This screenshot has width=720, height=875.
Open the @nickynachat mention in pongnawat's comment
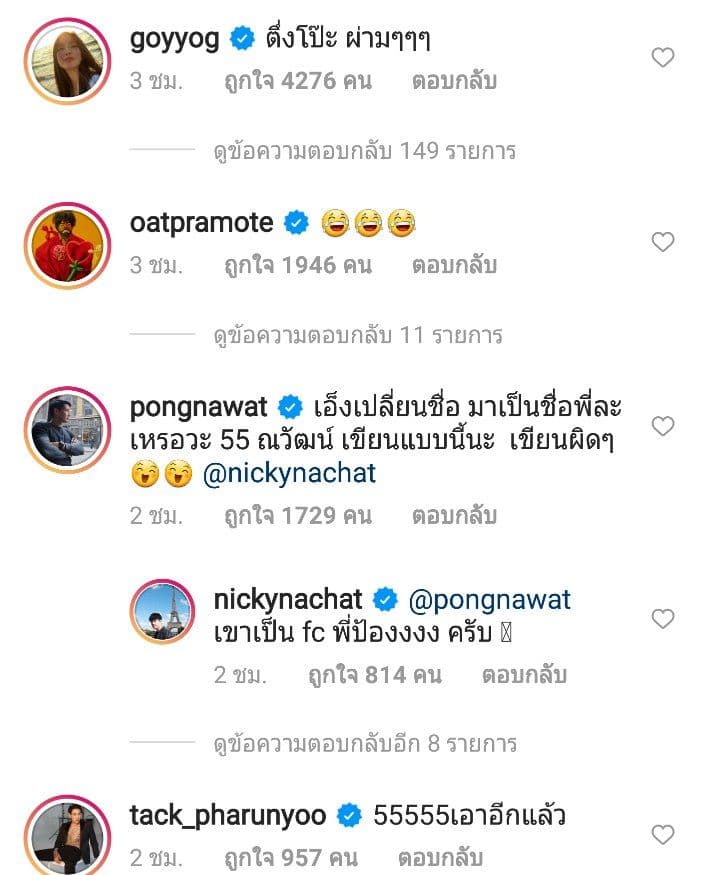[289, 473]
